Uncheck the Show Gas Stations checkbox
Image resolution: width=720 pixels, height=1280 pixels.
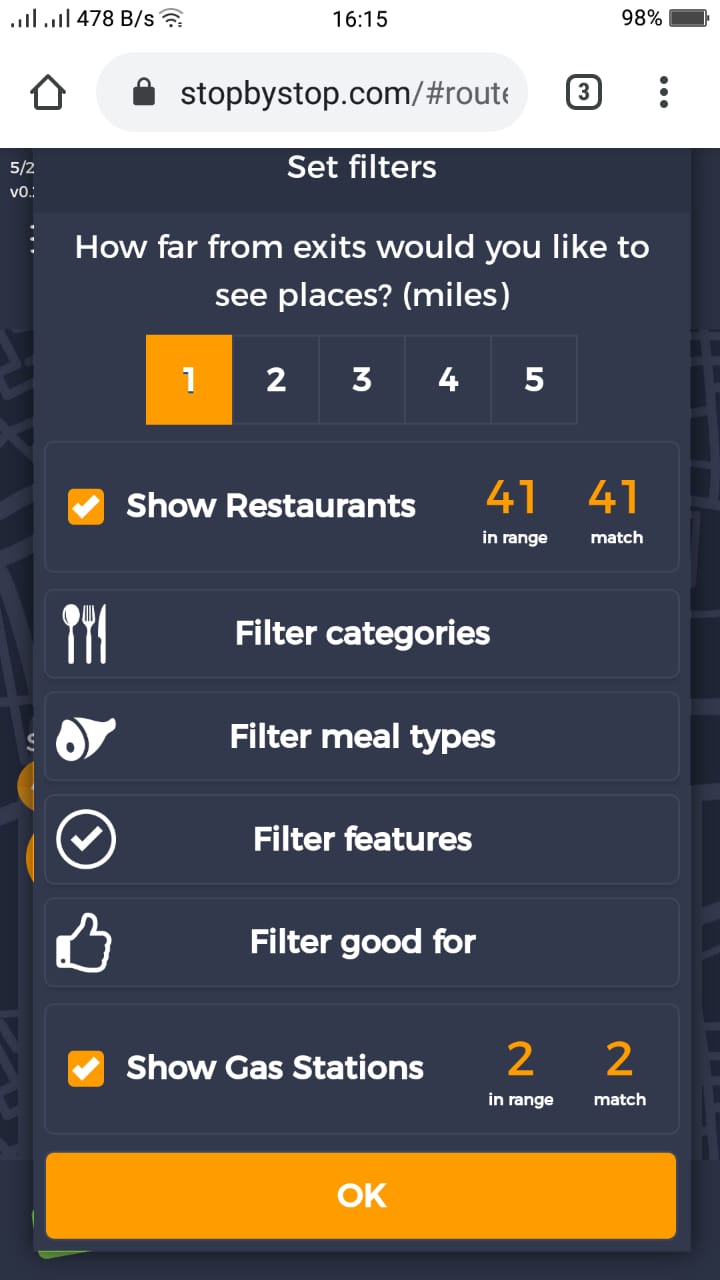(x=86, y=1069)
